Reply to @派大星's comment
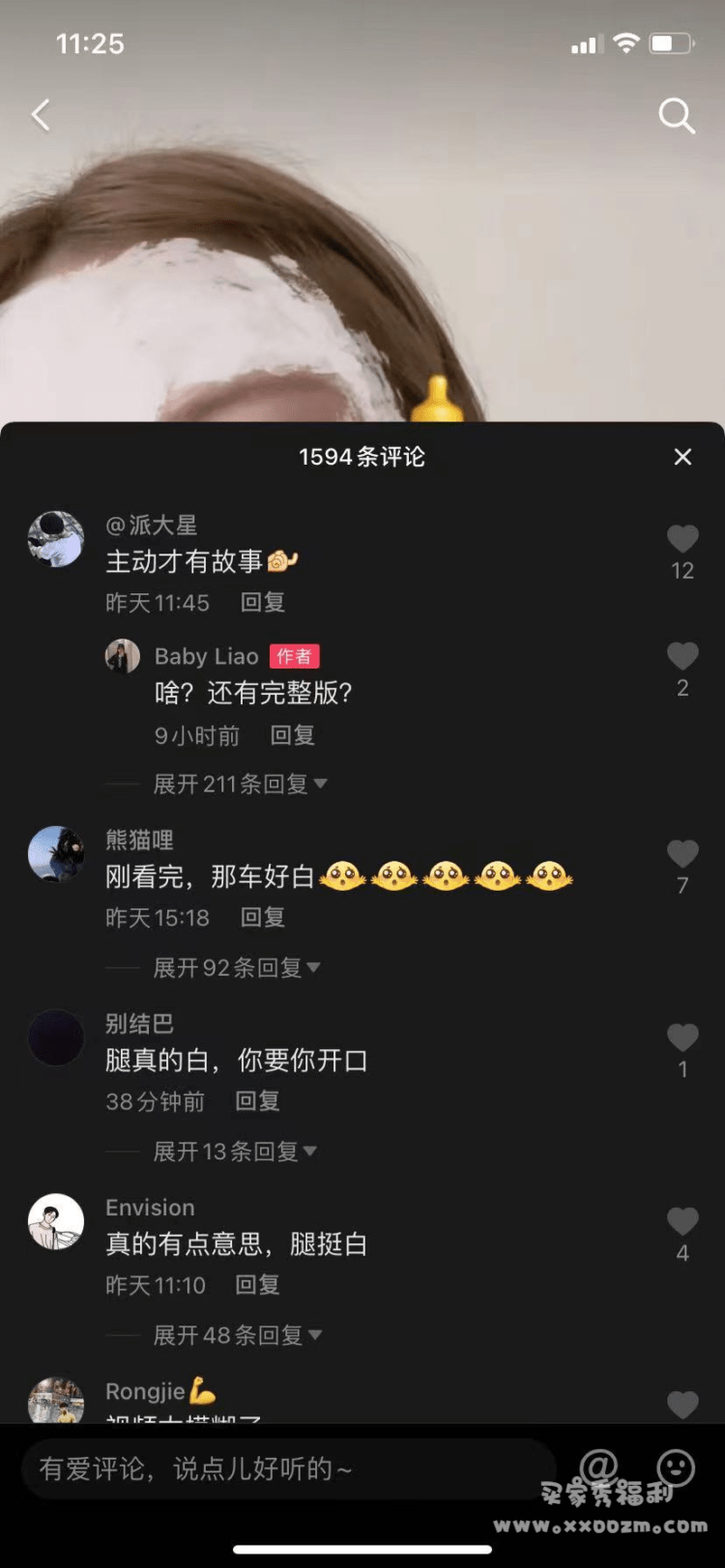 coord(262,603)
